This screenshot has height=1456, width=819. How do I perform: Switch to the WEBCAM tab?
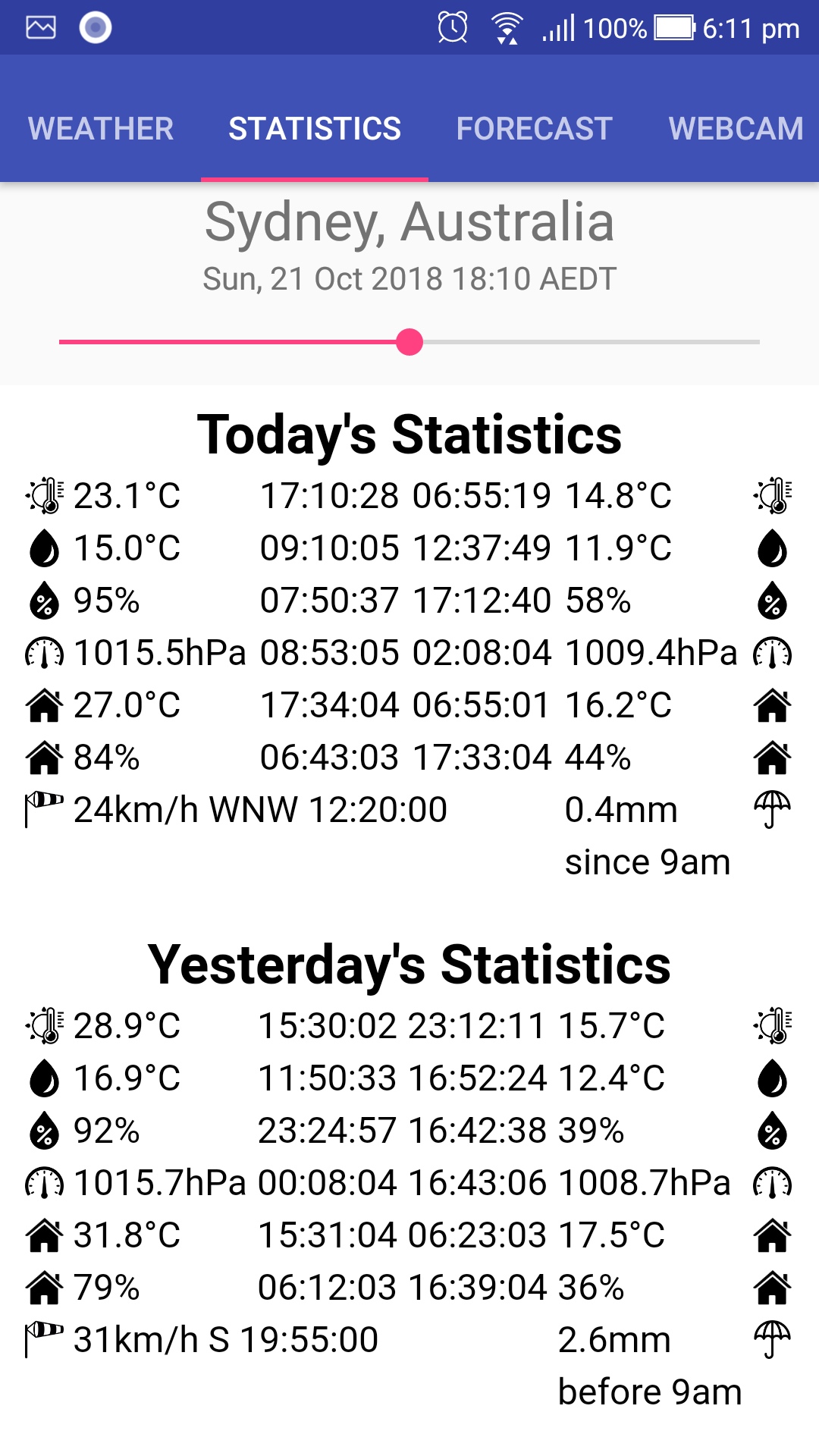(734, 129)
